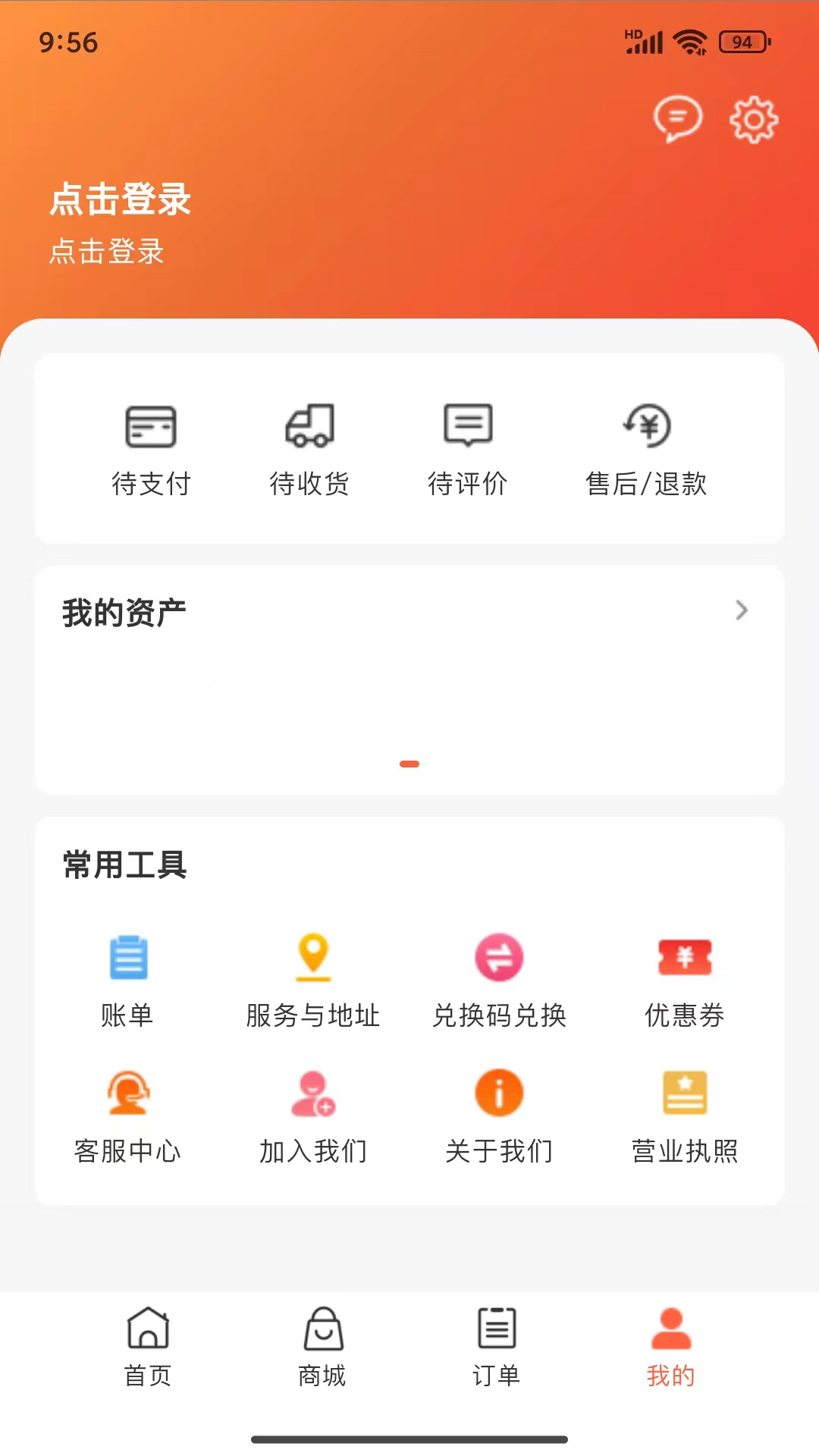Open the message chat bubble icon

[x=677, y=119]
